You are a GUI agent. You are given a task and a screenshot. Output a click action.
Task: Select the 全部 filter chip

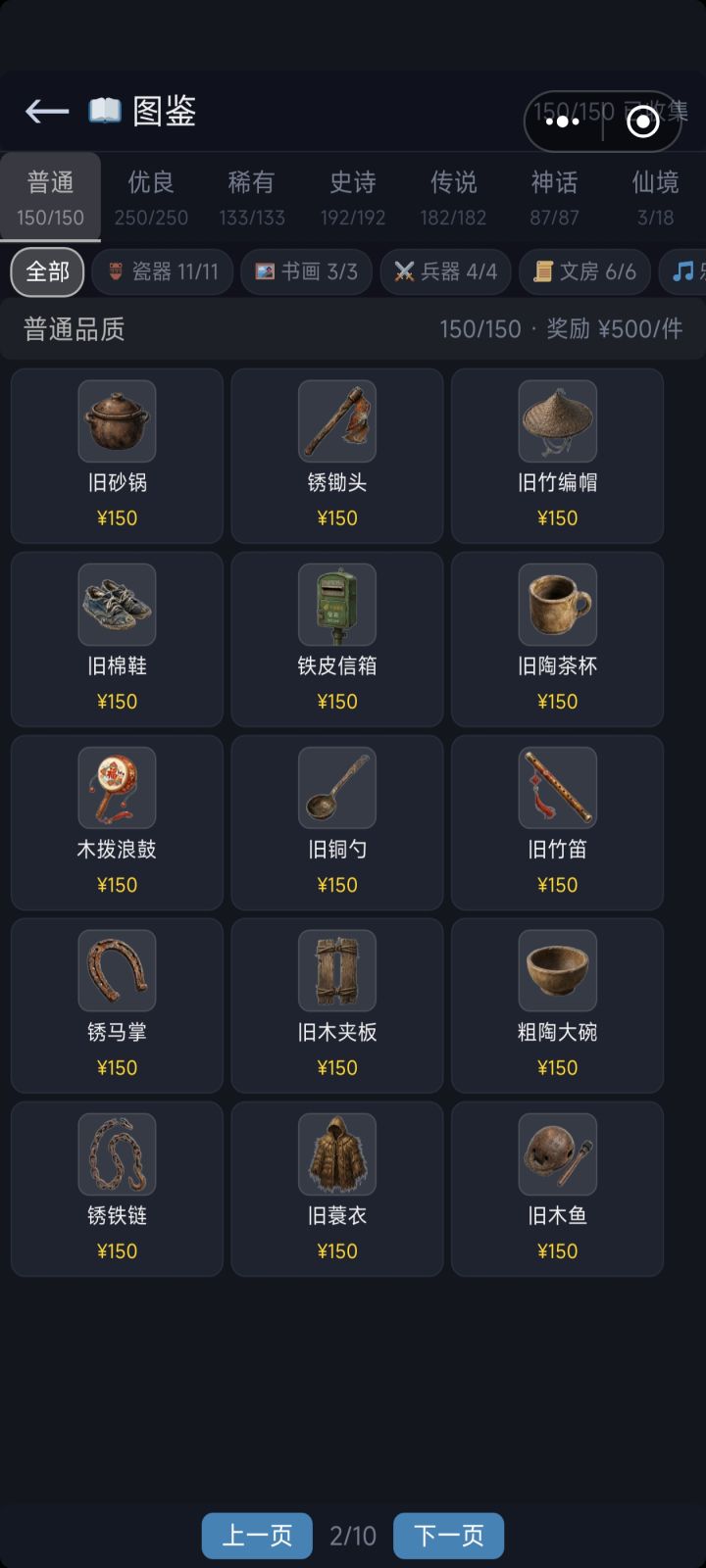click(46, 271)
